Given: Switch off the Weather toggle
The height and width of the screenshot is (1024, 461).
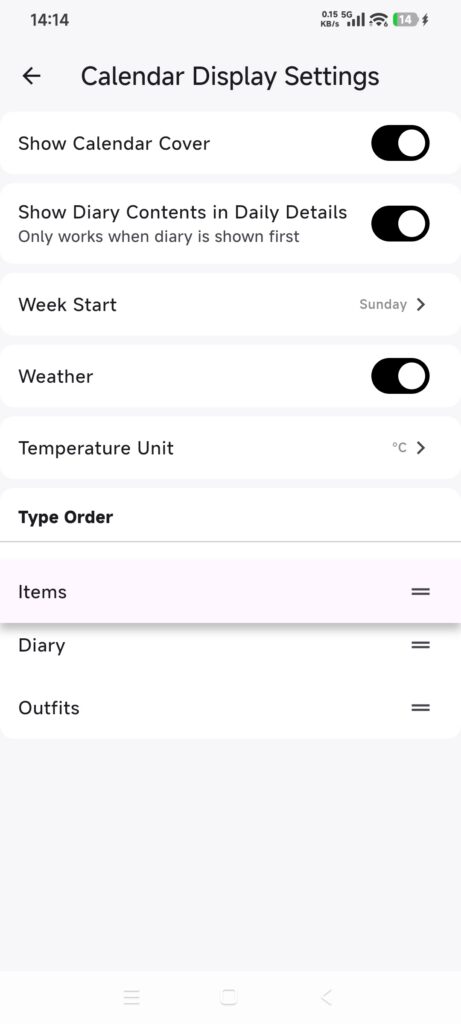Looking at the screenshot, I should (400, 376).
